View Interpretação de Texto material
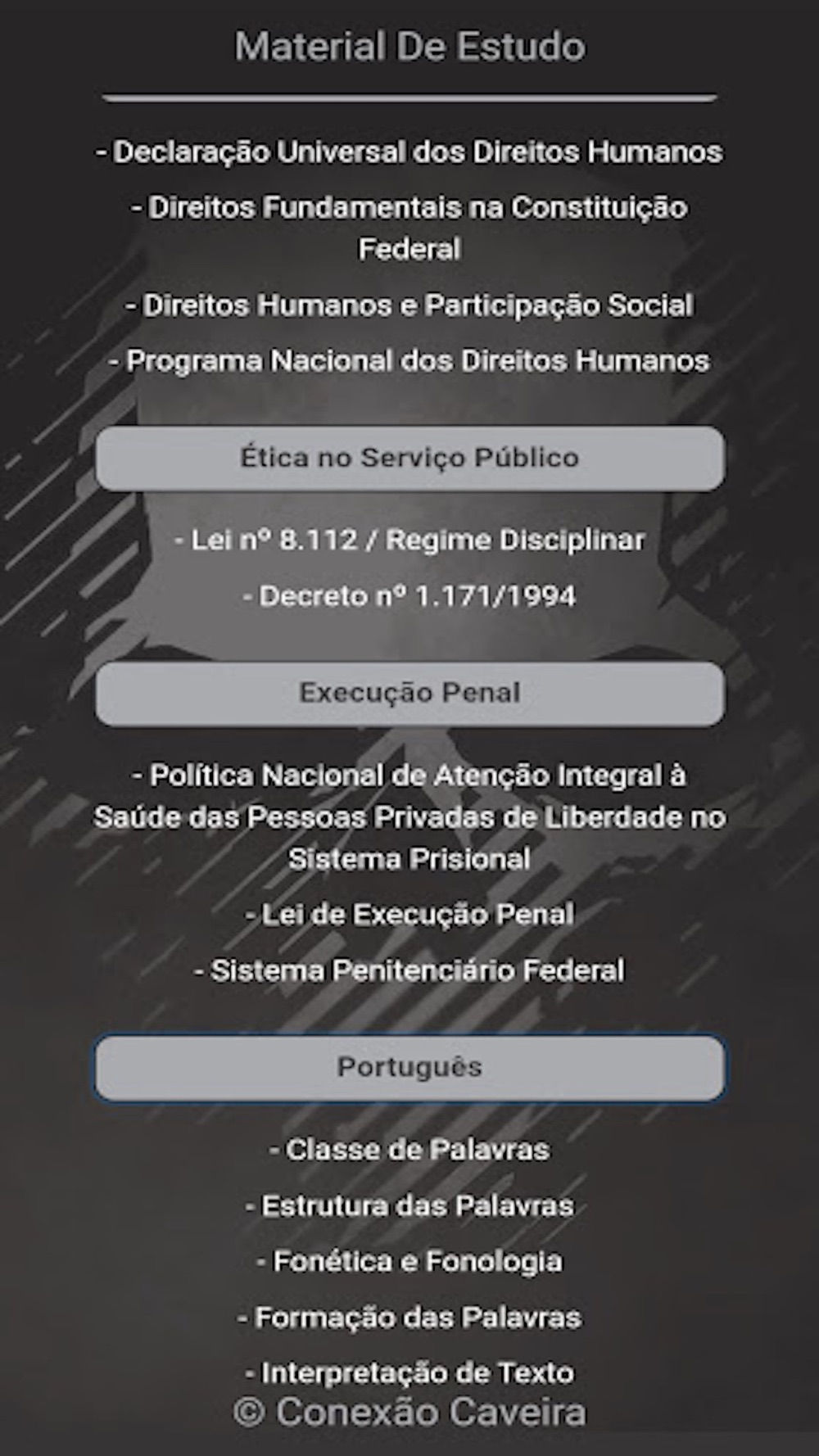Screen dimensions: 819x1456 (x=409, y=1372)
